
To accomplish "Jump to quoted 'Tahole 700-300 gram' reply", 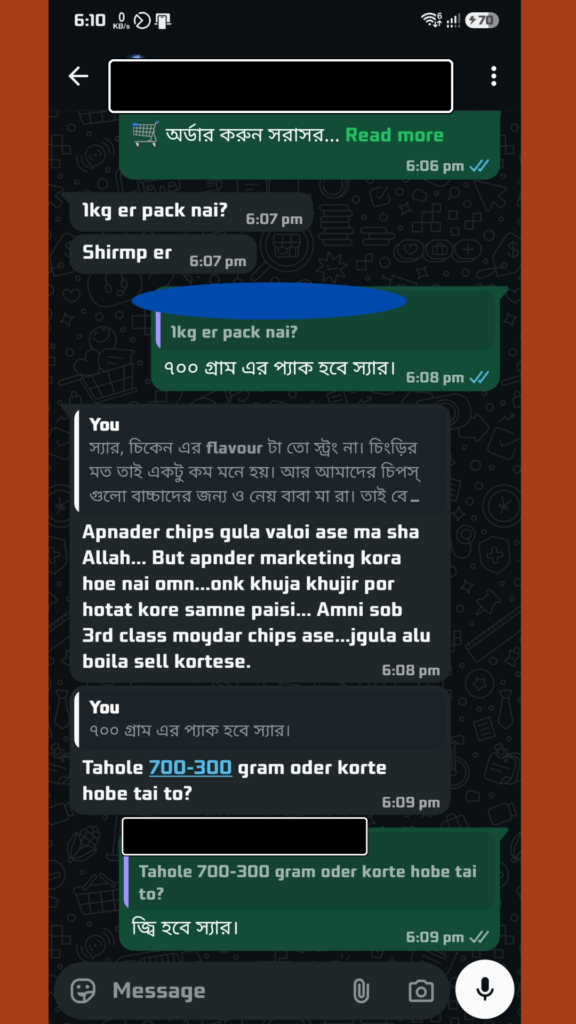I will [309, 882].
